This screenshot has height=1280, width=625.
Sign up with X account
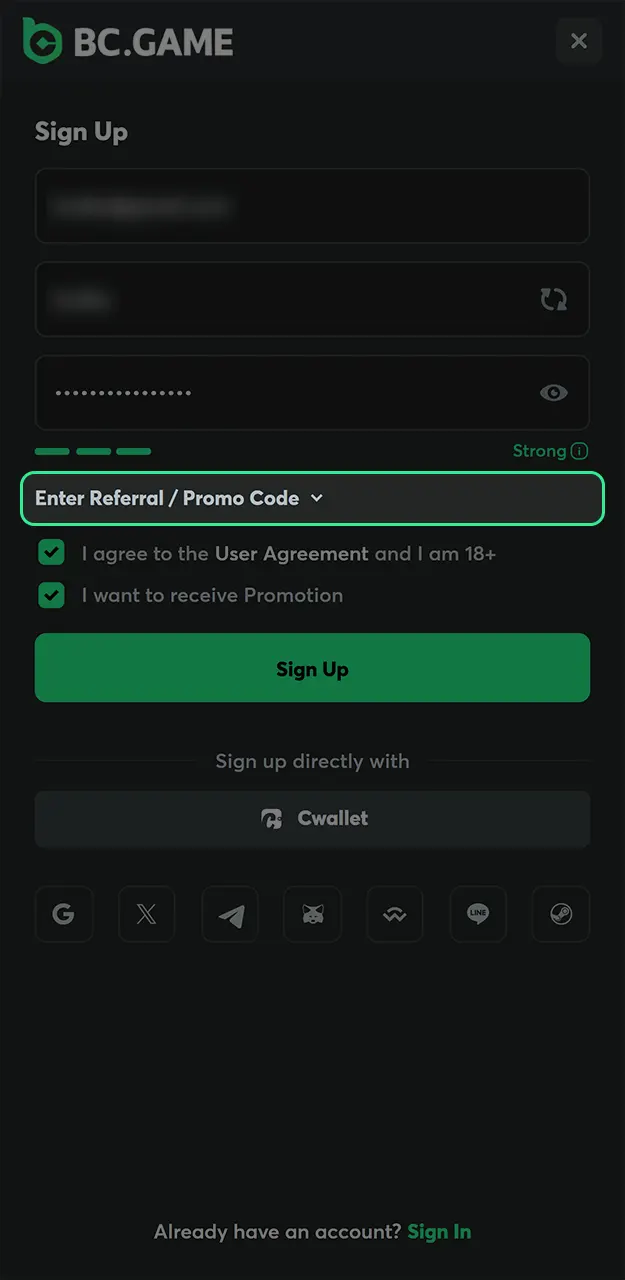coord(146,914)
